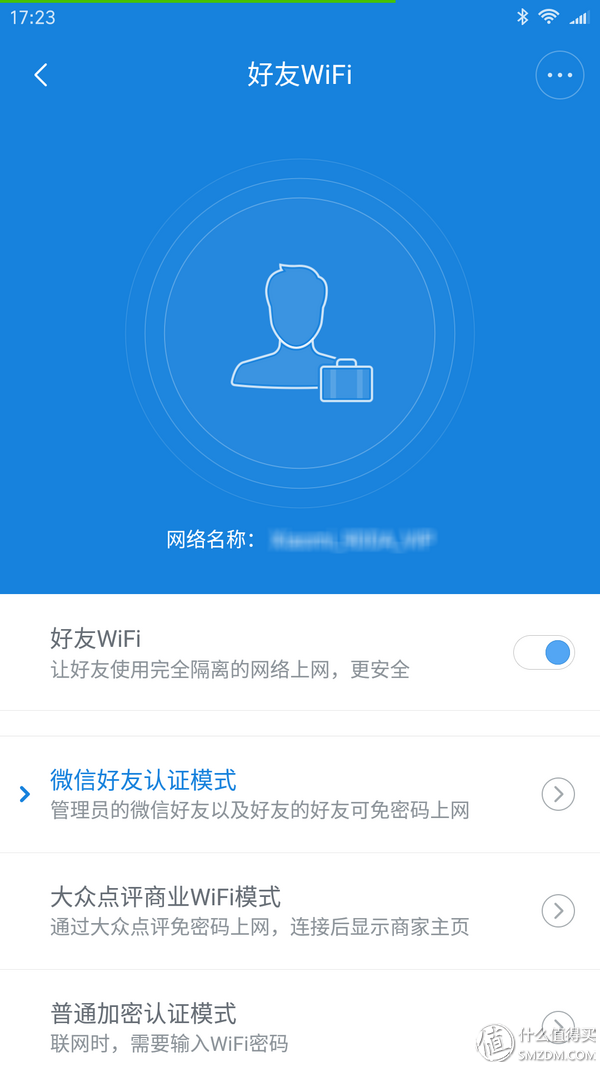Go back from the 好友WiFi page
Screen dimensions: 600x1067
coord(41,75)
